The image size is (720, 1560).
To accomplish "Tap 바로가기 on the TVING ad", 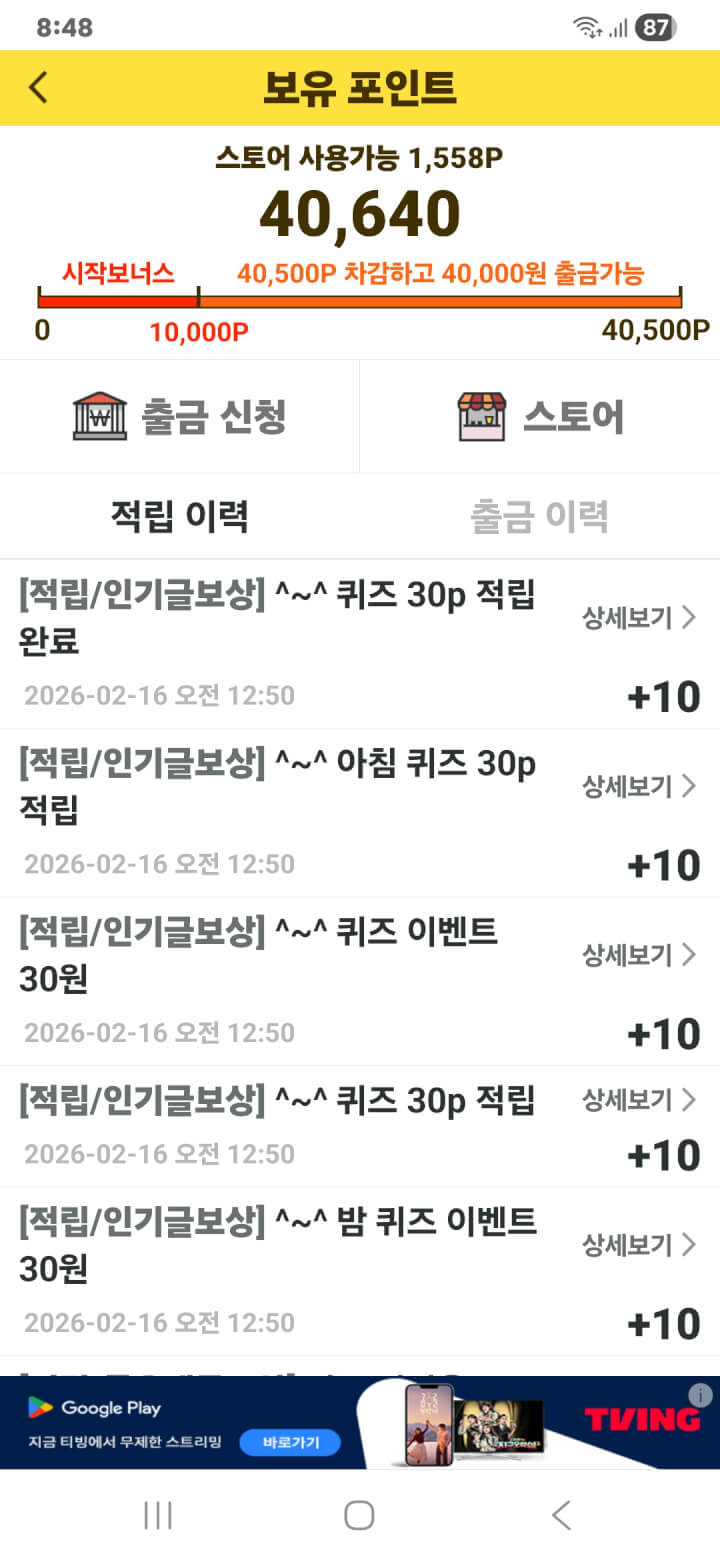I will pyautogui.click(x=289, y=1443).
